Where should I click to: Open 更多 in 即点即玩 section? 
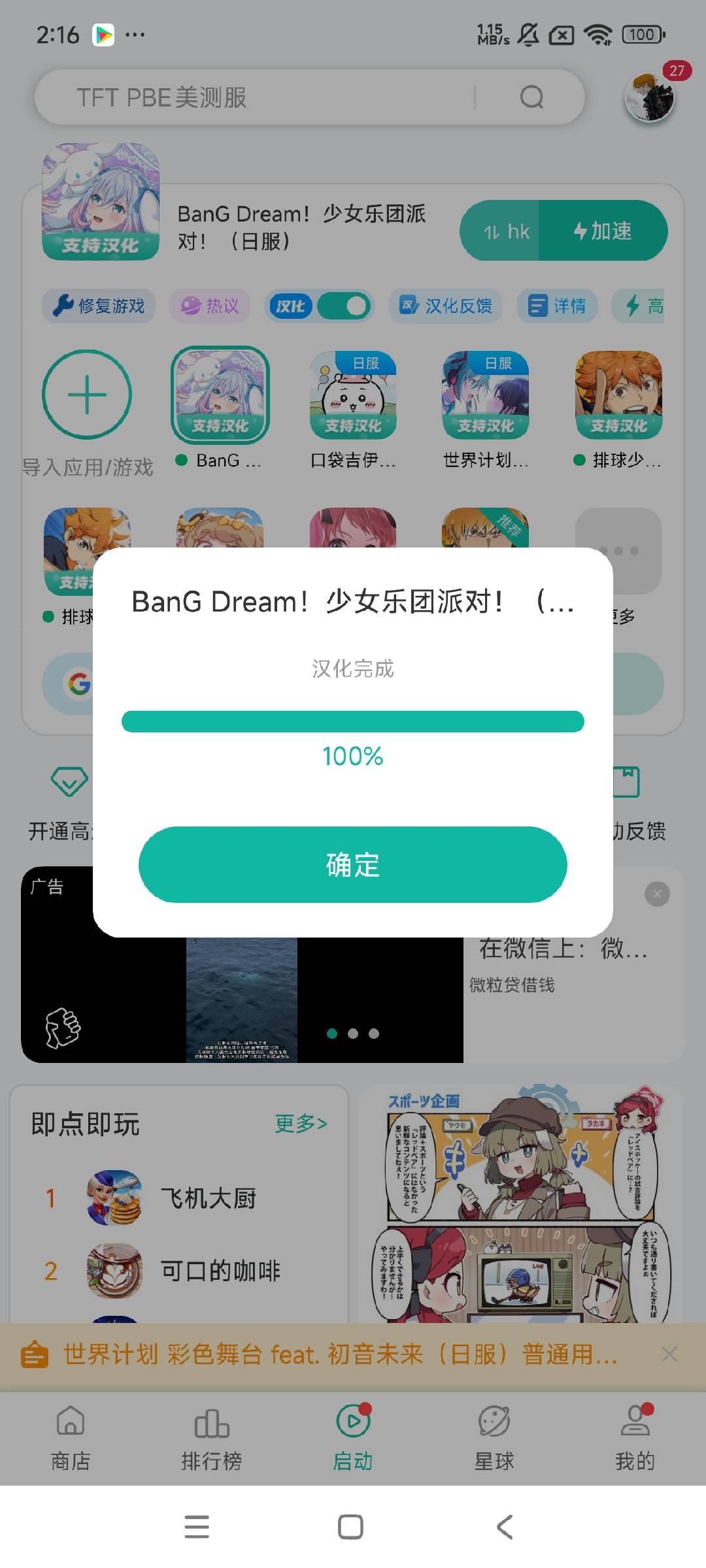(301, 1123)
